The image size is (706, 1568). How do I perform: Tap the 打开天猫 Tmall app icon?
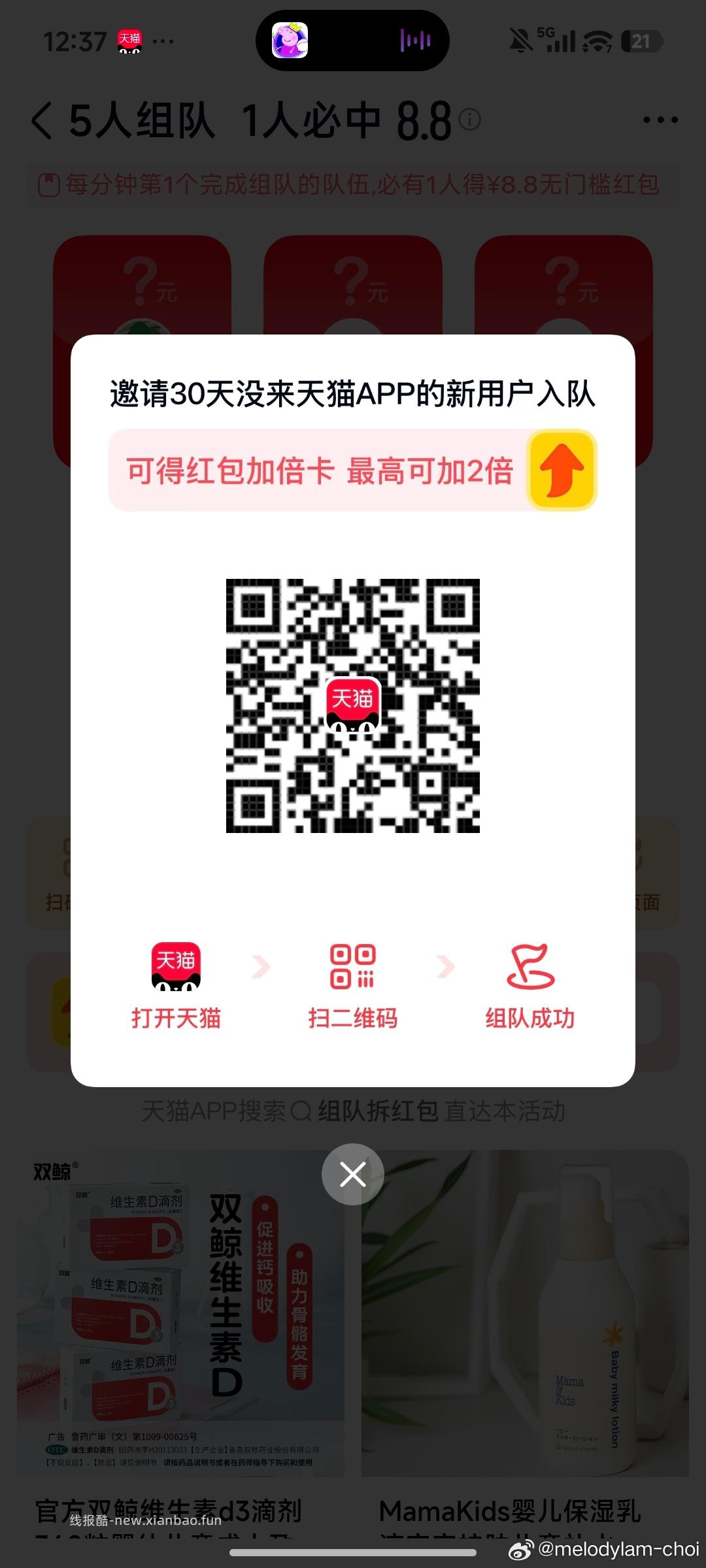click(x=175, y=967)
